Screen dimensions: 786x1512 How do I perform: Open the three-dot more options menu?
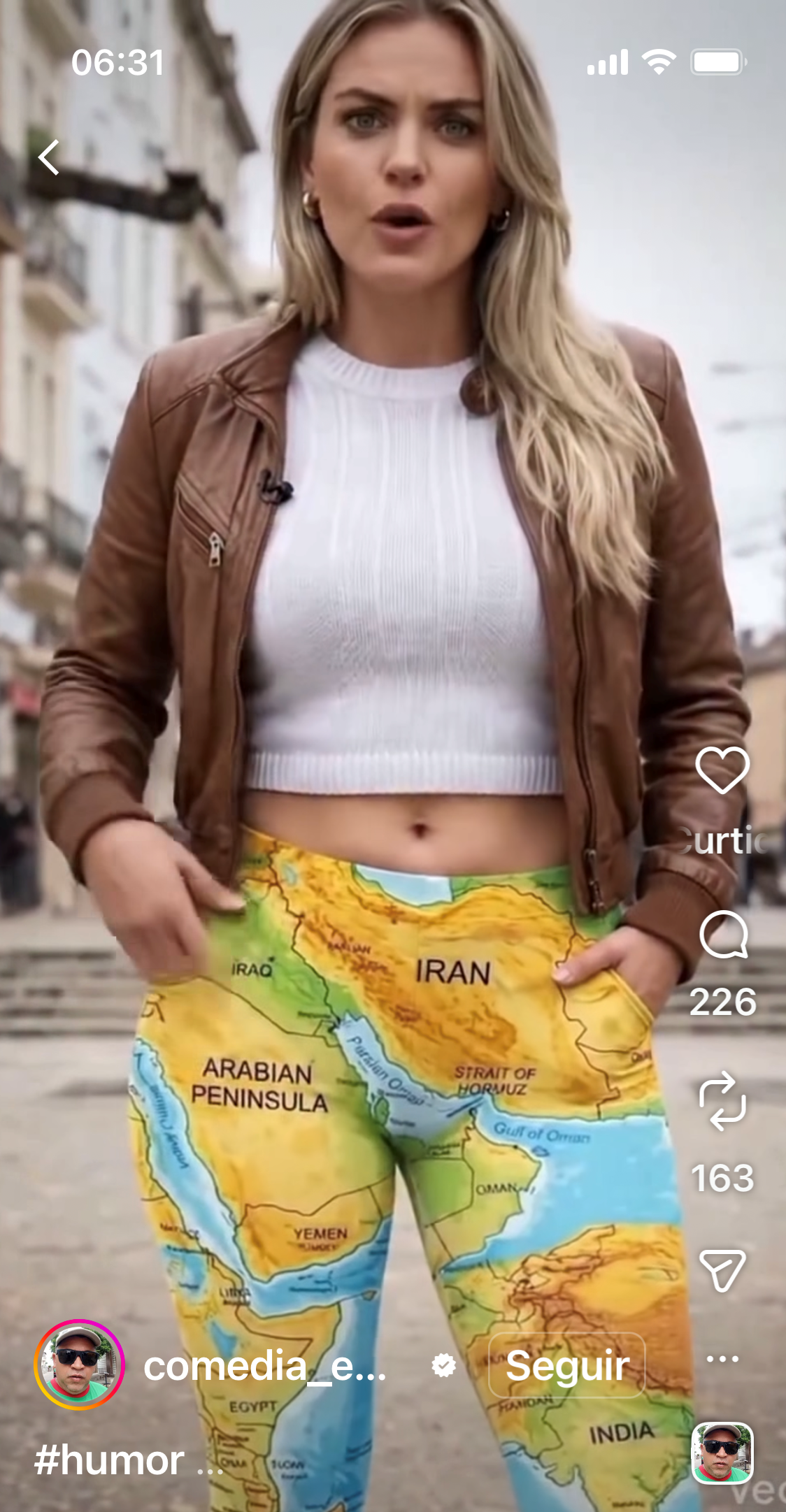(722, 1359)
